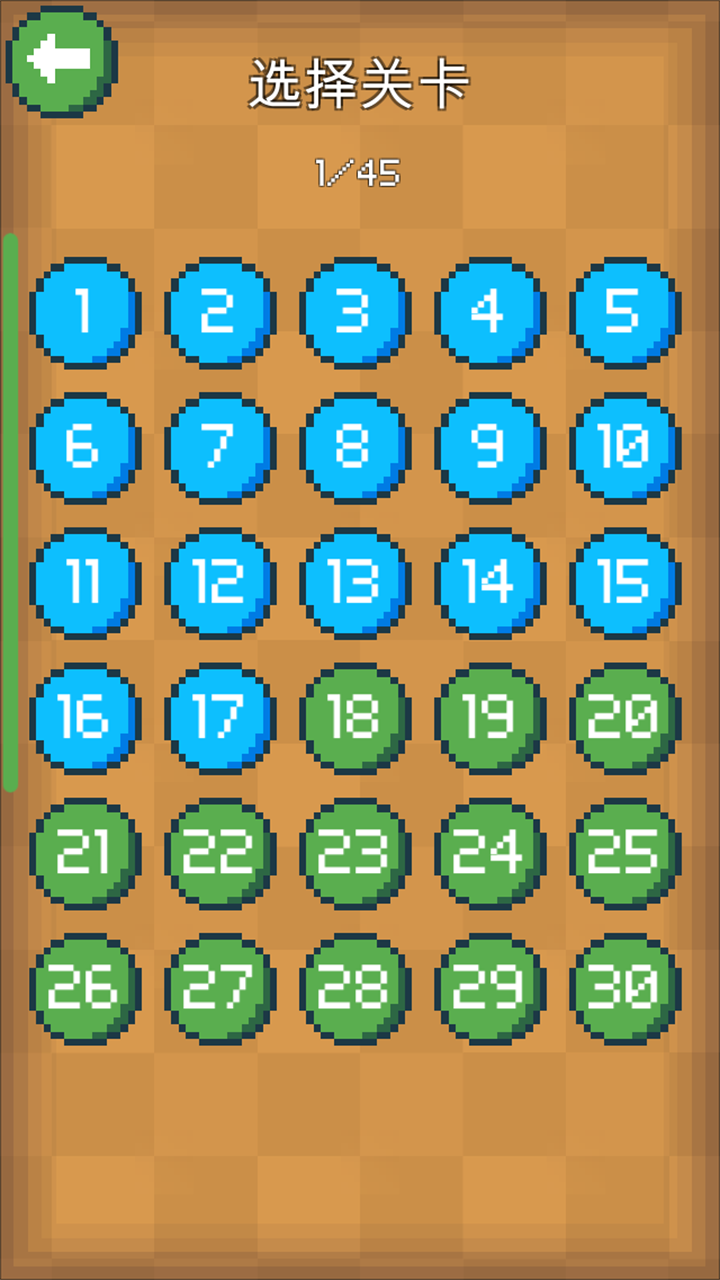720x1280 pixels.
Task: Select level 7
Action: (x=219, y=448)
